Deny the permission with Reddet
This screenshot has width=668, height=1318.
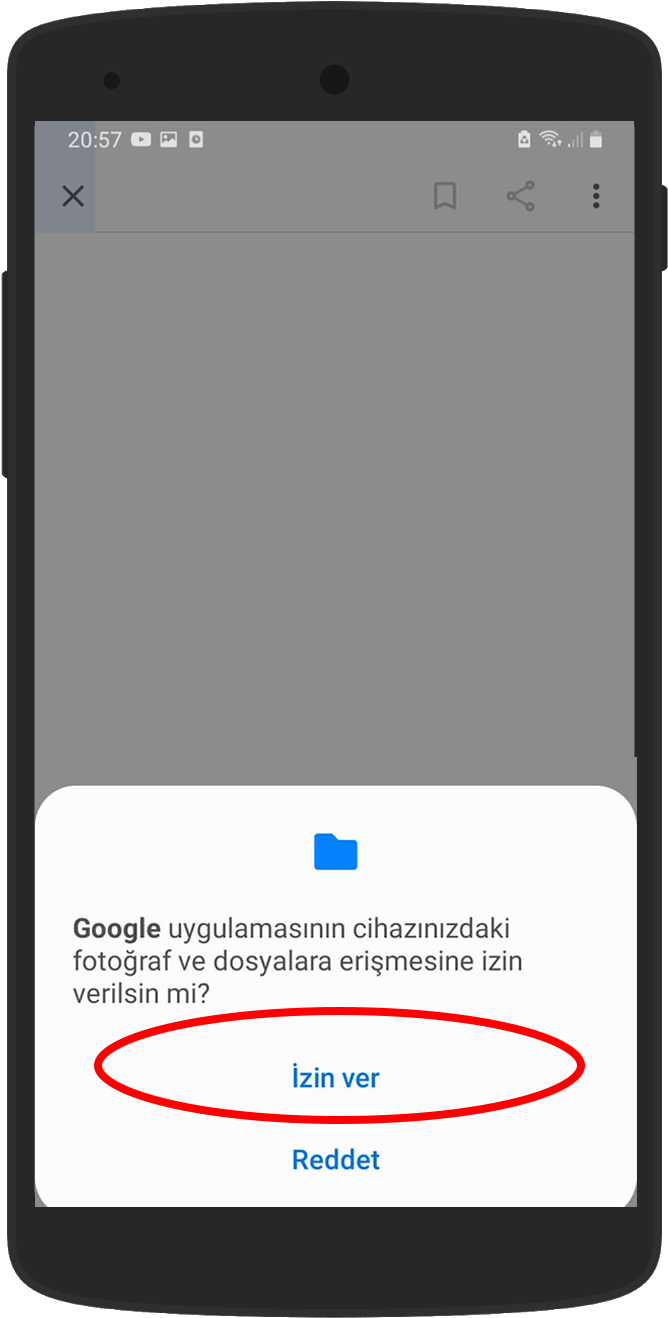pyautogui.click(x=336, y=1160)
